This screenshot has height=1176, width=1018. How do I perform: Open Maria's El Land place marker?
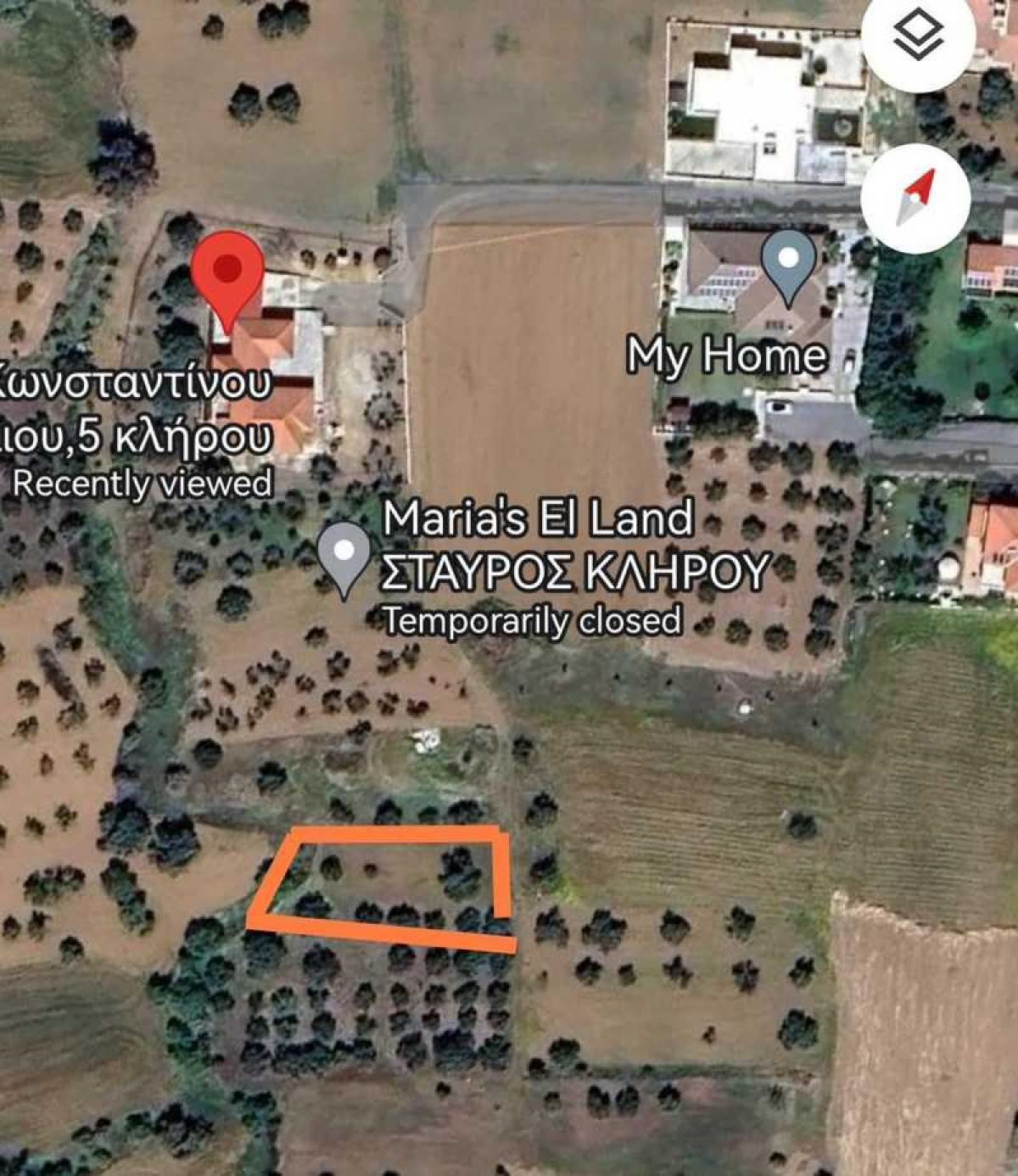[344, 556]
